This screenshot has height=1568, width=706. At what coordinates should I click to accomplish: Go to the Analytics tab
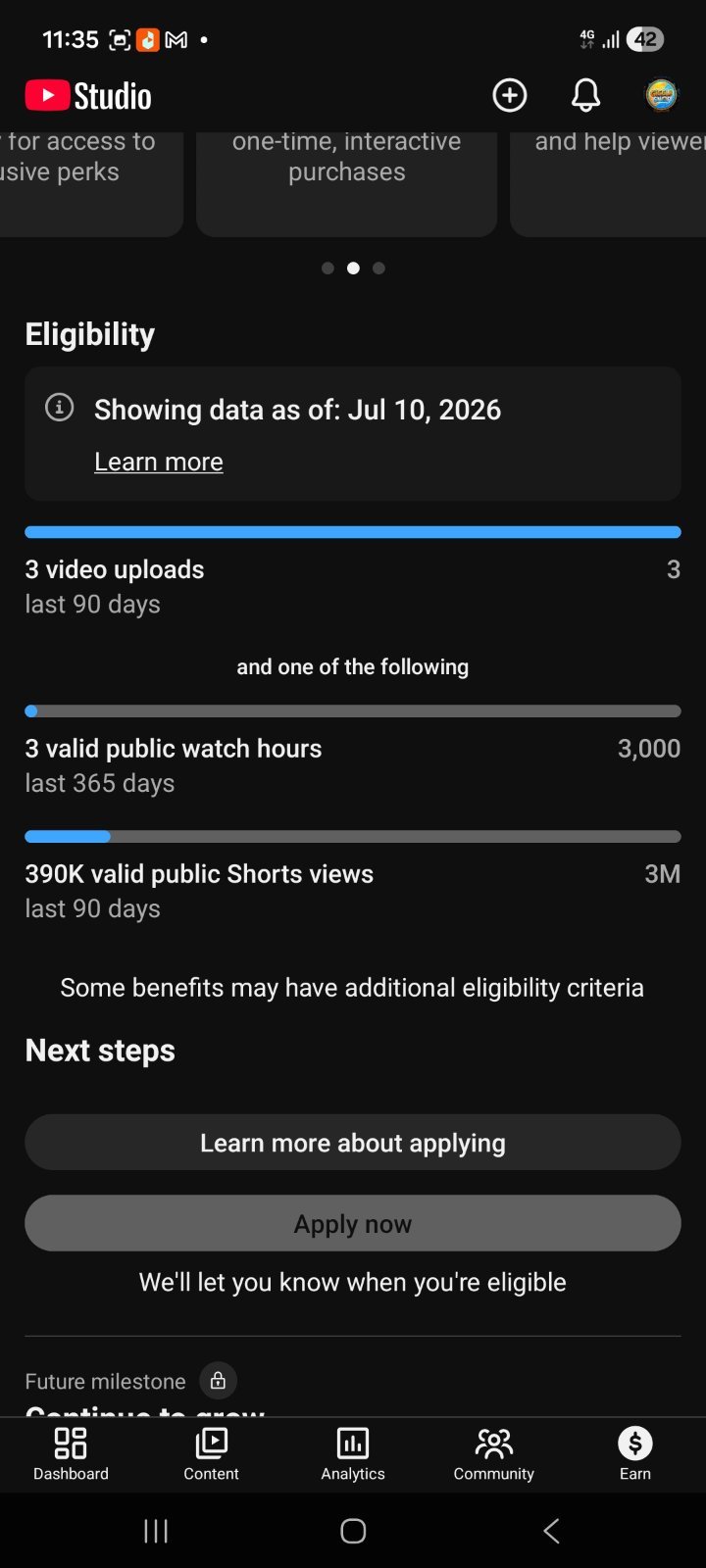pos(353,1454)
